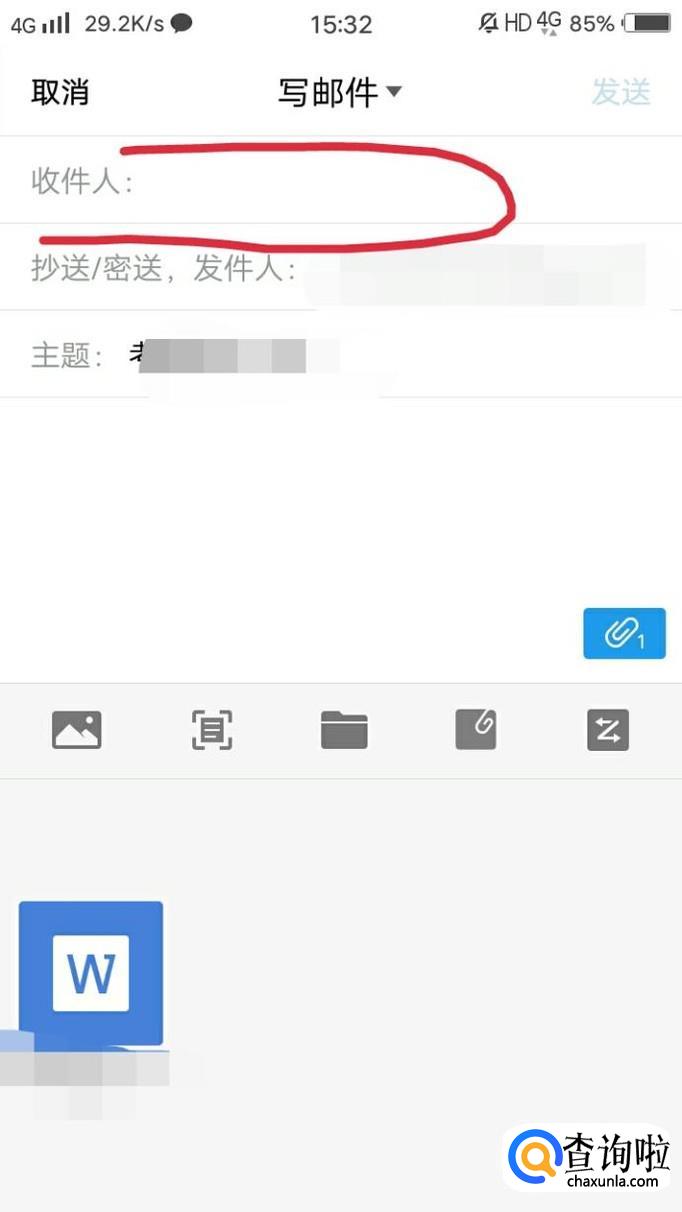Image resolution: width=682 pixels, height=1212 pixels.
Task: Open the attached Word document
Action: (x=91, y=973)
